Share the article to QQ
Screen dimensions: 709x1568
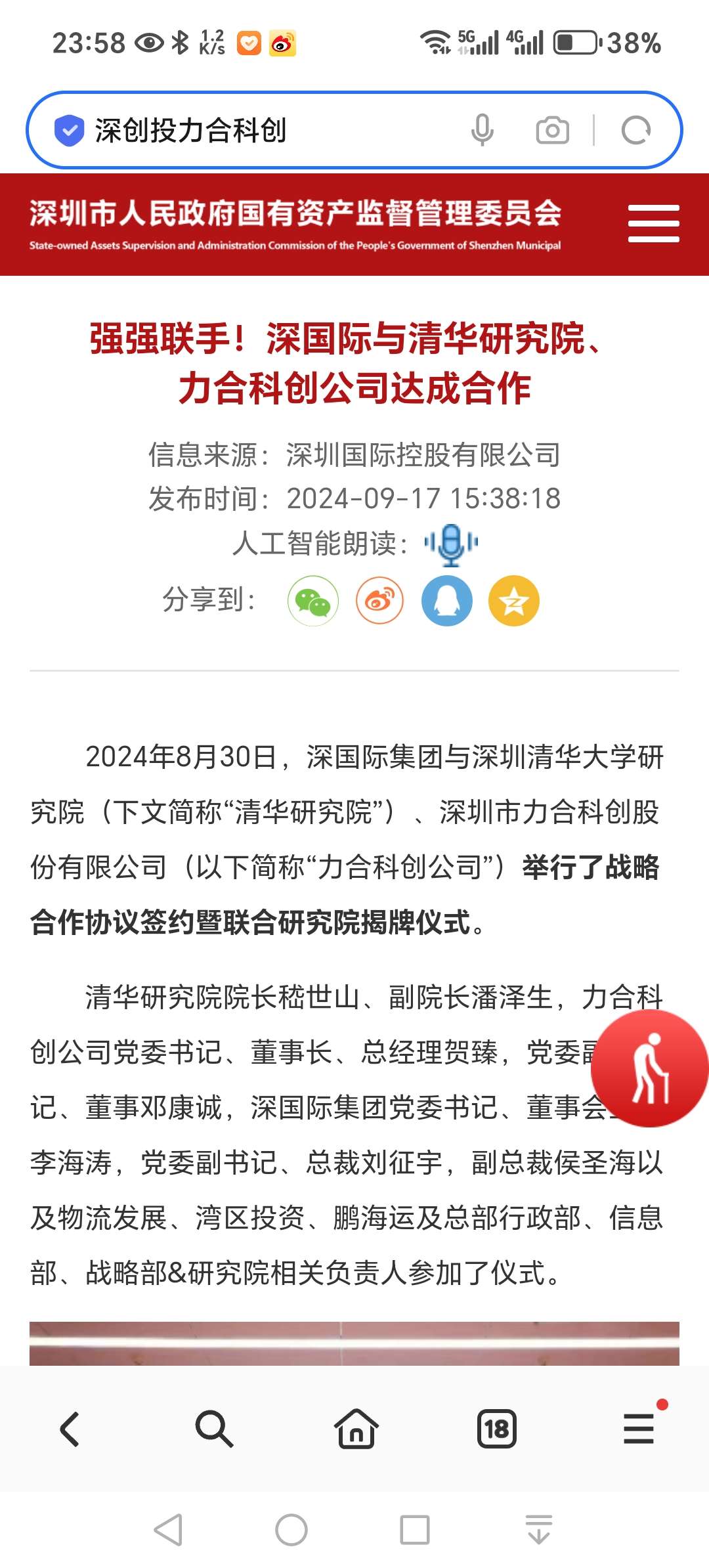447,600
